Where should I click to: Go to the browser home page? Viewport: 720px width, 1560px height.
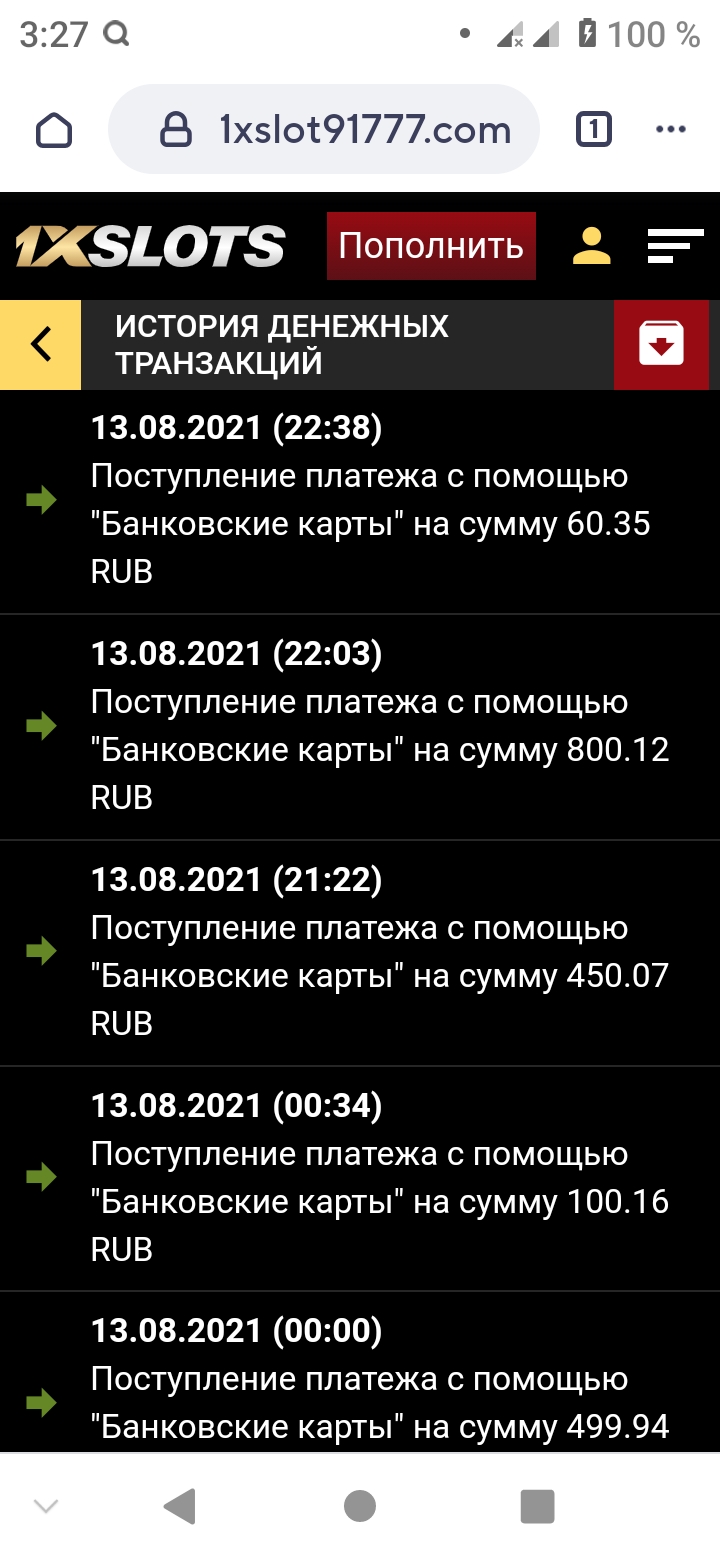tap(54, 130)
